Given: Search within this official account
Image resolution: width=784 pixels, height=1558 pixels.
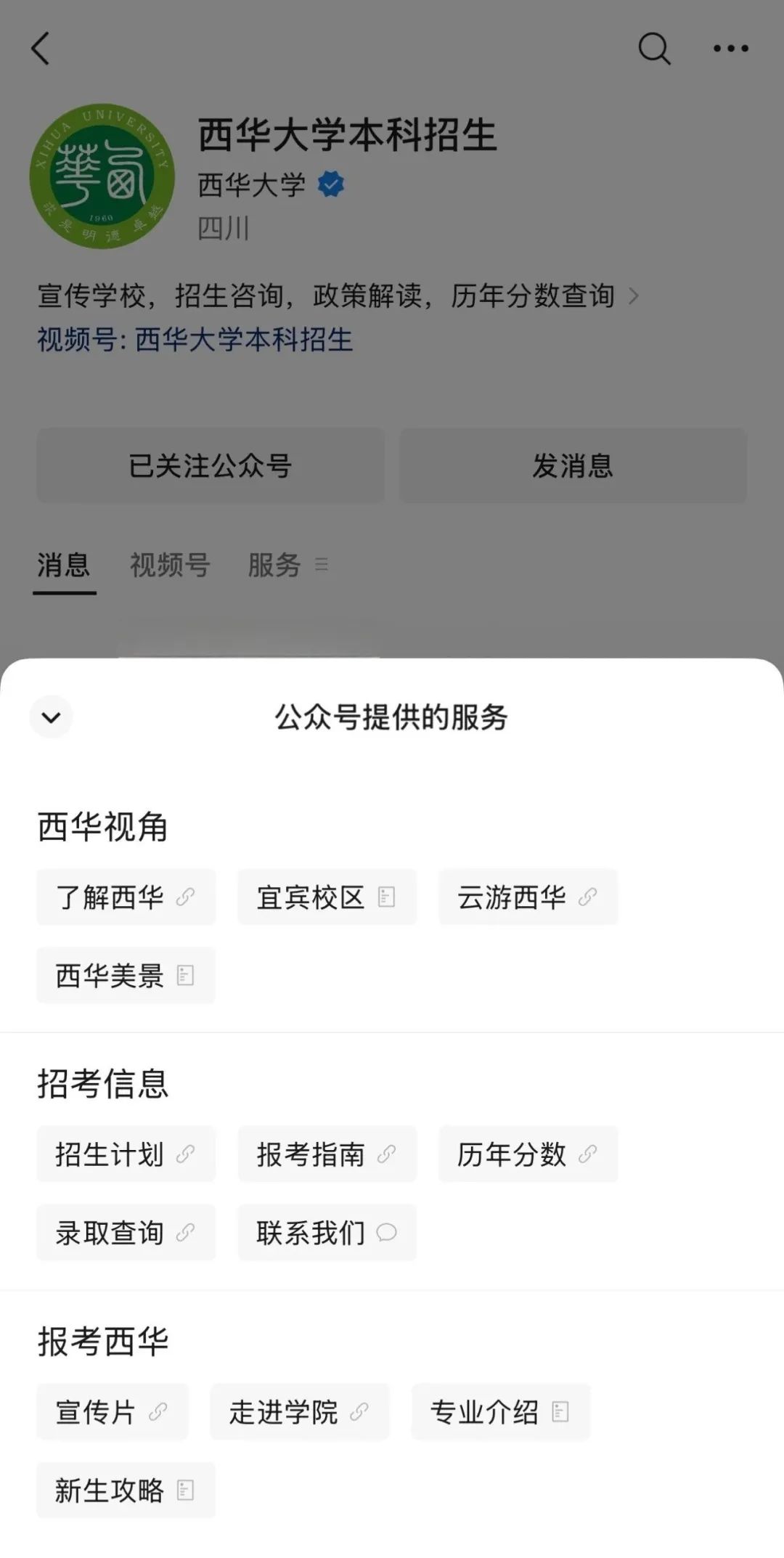Looking at the screenshot, I should point(653,49).
